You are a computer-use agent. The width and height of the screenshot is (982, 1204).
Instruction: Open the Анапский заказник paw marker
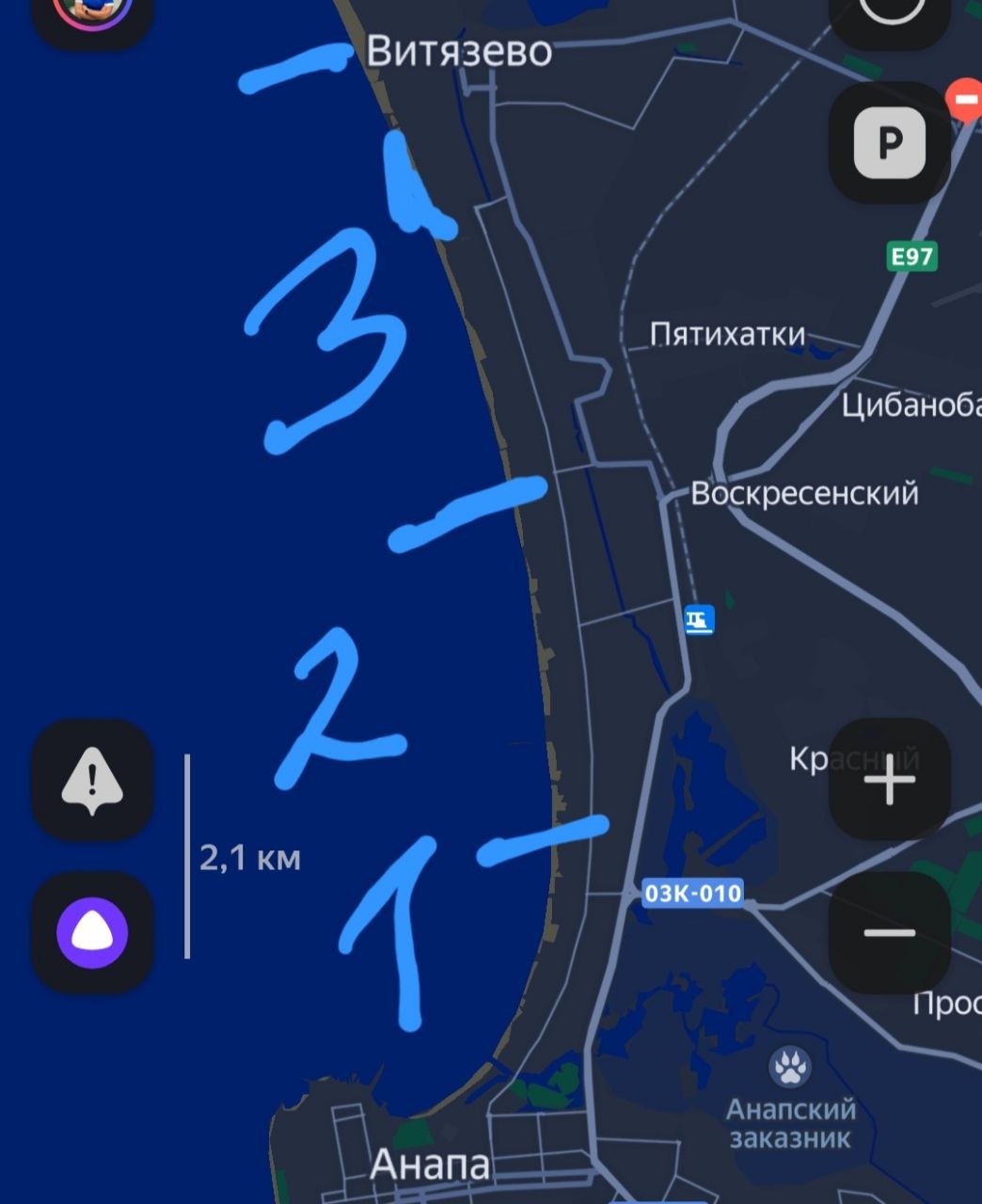(790, 1068)
